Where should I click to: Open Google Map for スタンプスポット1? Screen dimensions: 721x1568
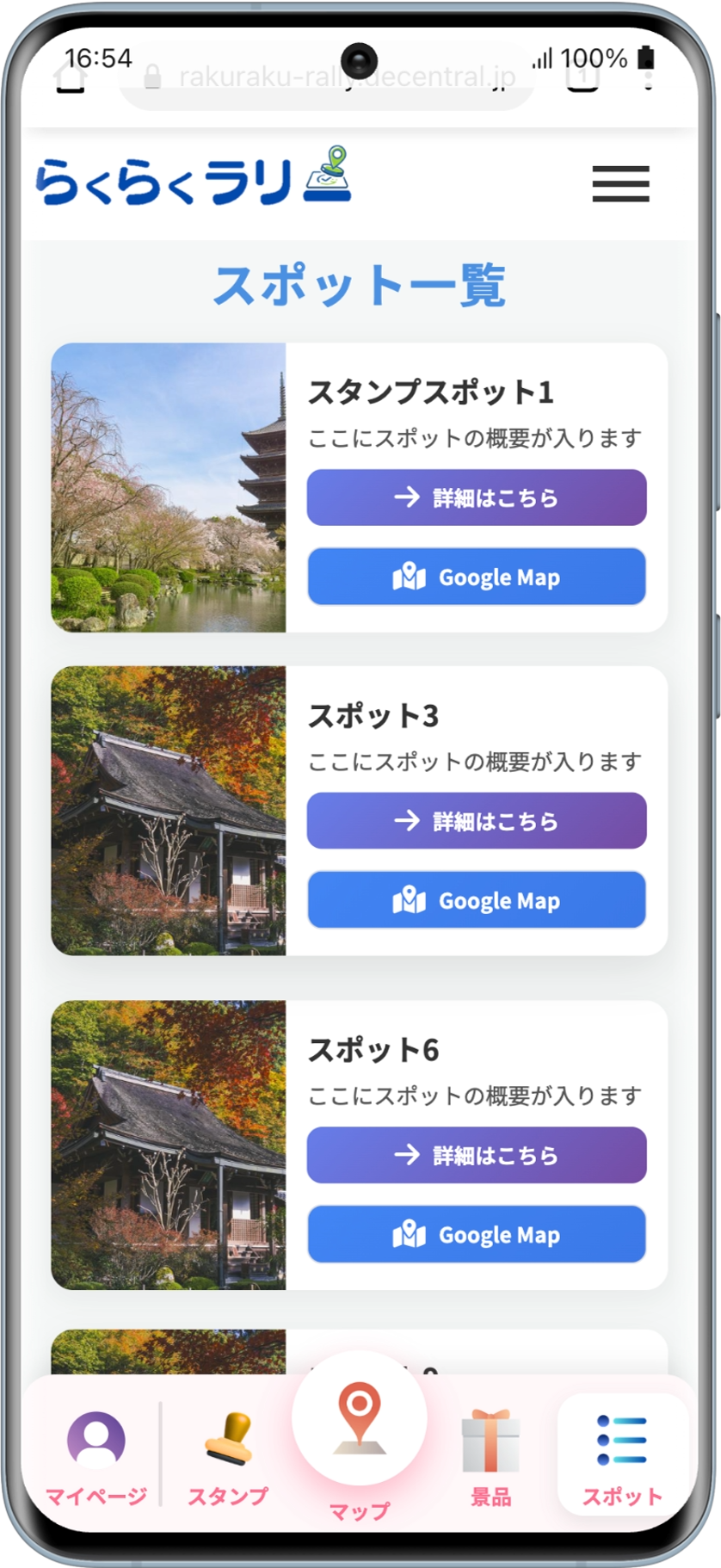point(477,577)
